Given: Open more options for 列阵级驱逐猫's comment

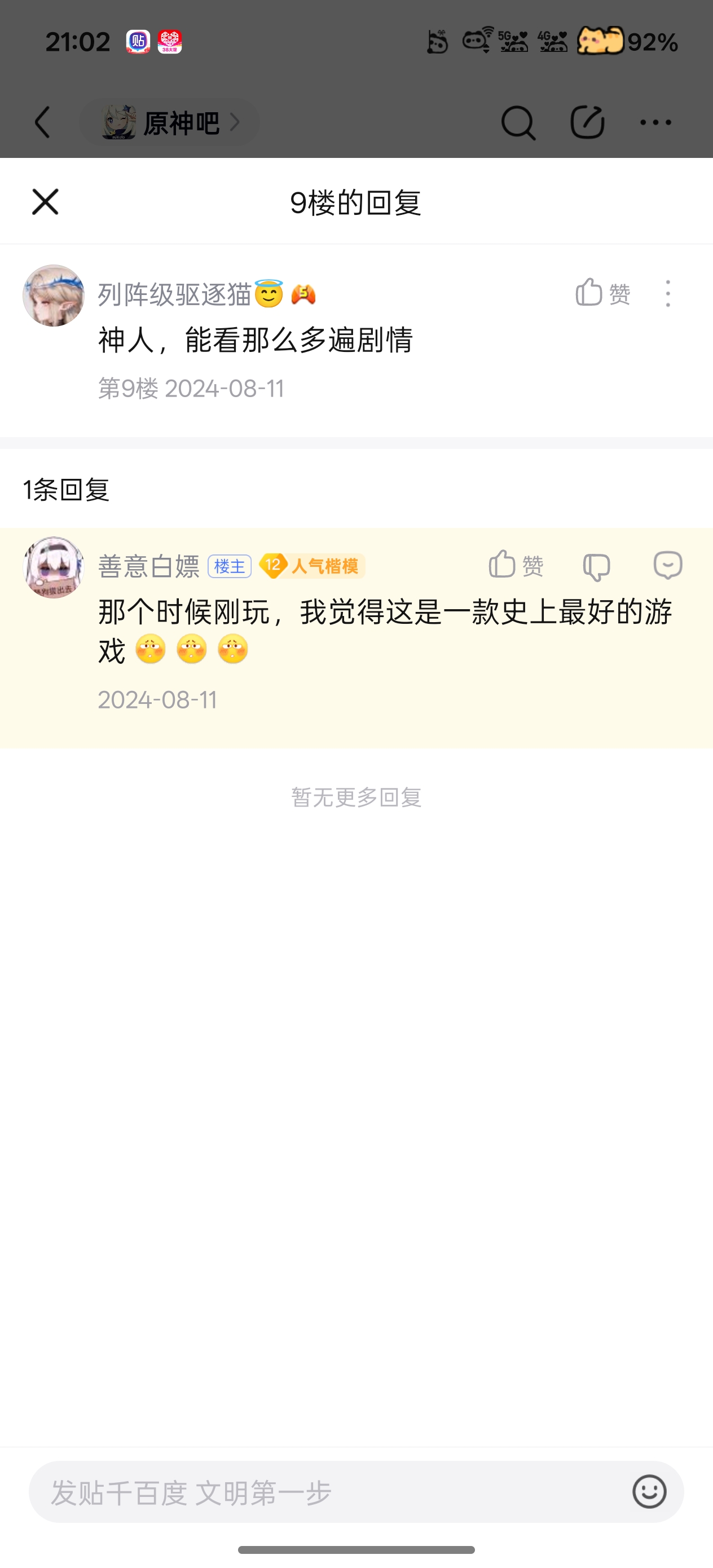Looking at the screenshot, I should click(x=668, y=293).
